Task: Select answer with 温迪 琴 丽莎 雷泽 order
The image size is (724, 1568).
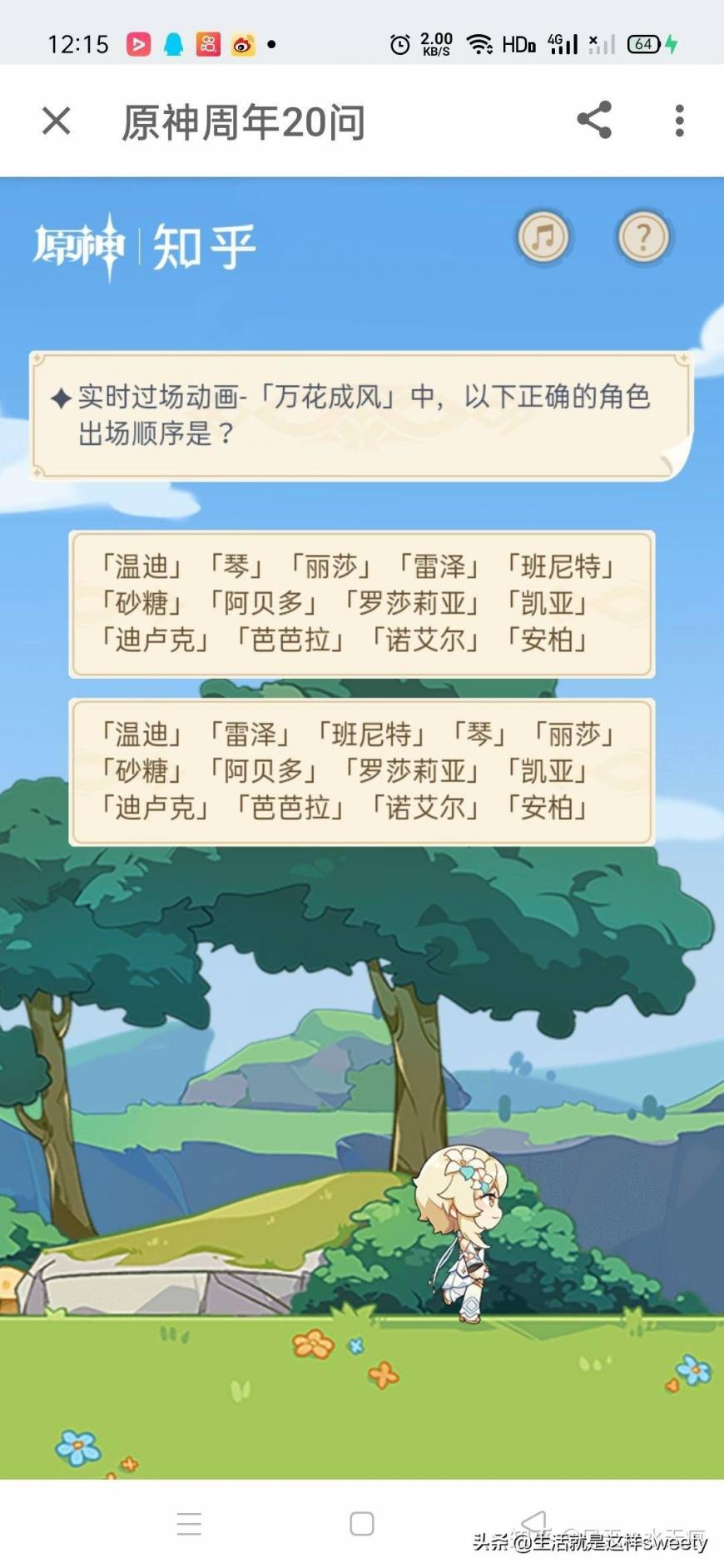Action: point(361,603)
